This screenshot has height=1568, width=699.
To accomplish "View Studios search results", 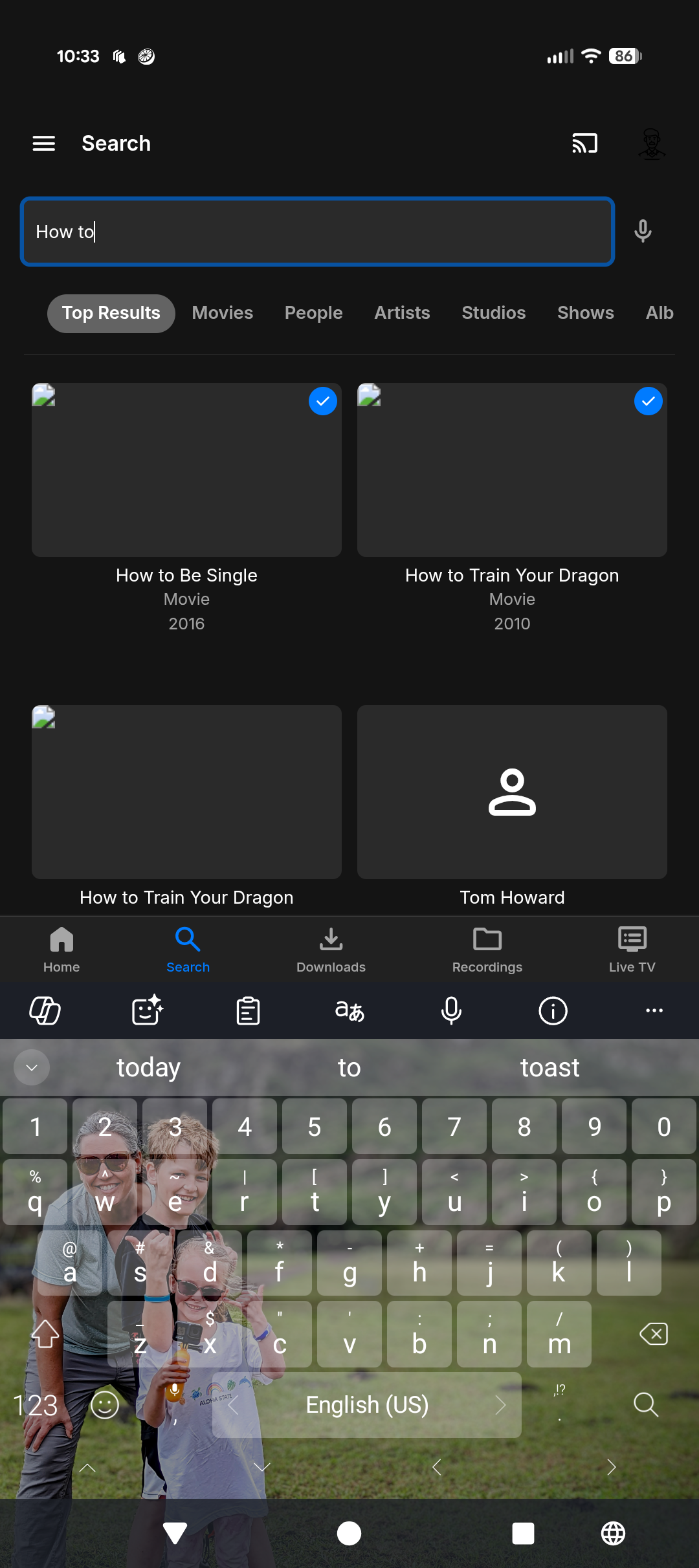I will point(494,313).
